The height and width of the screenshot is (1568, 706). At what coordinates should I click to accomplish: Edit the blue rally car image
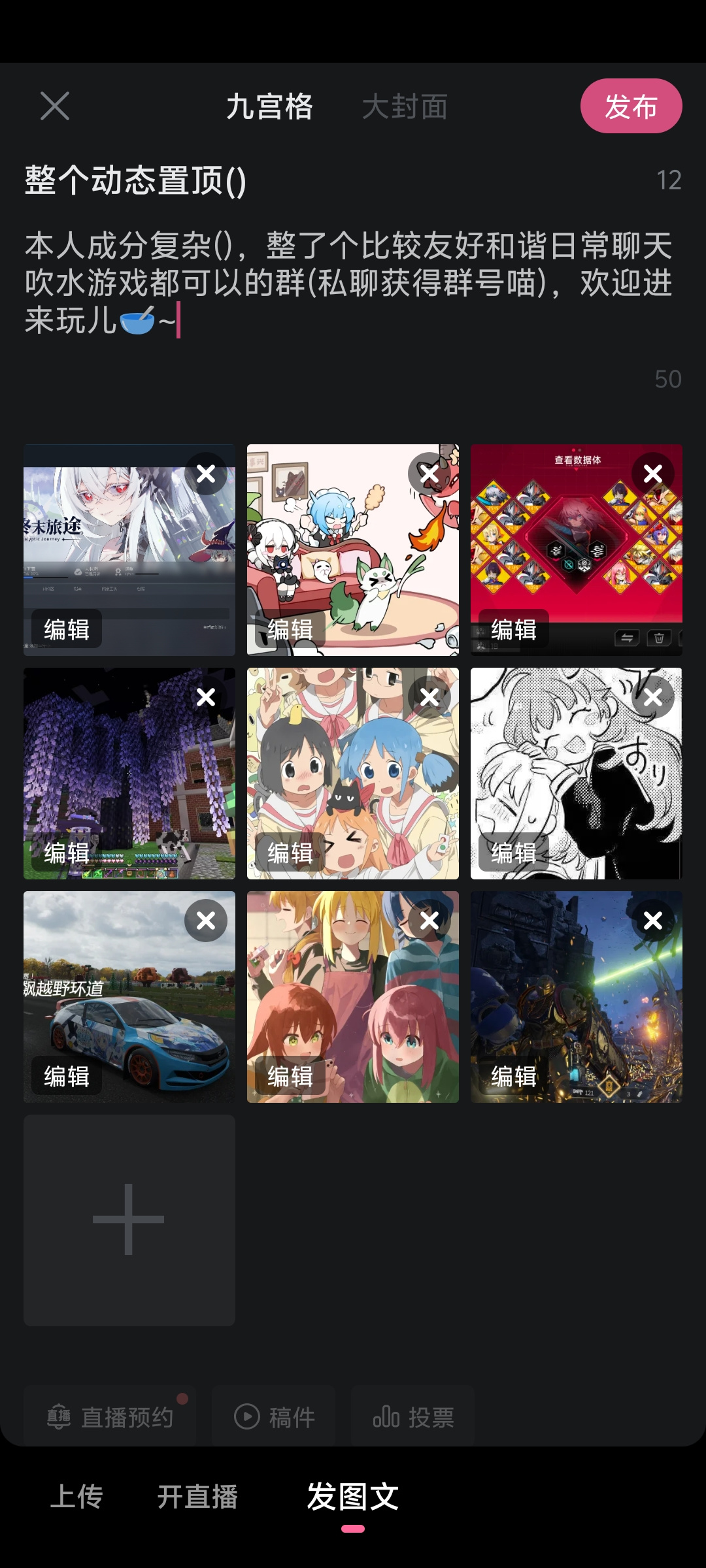pos(67,1076)
